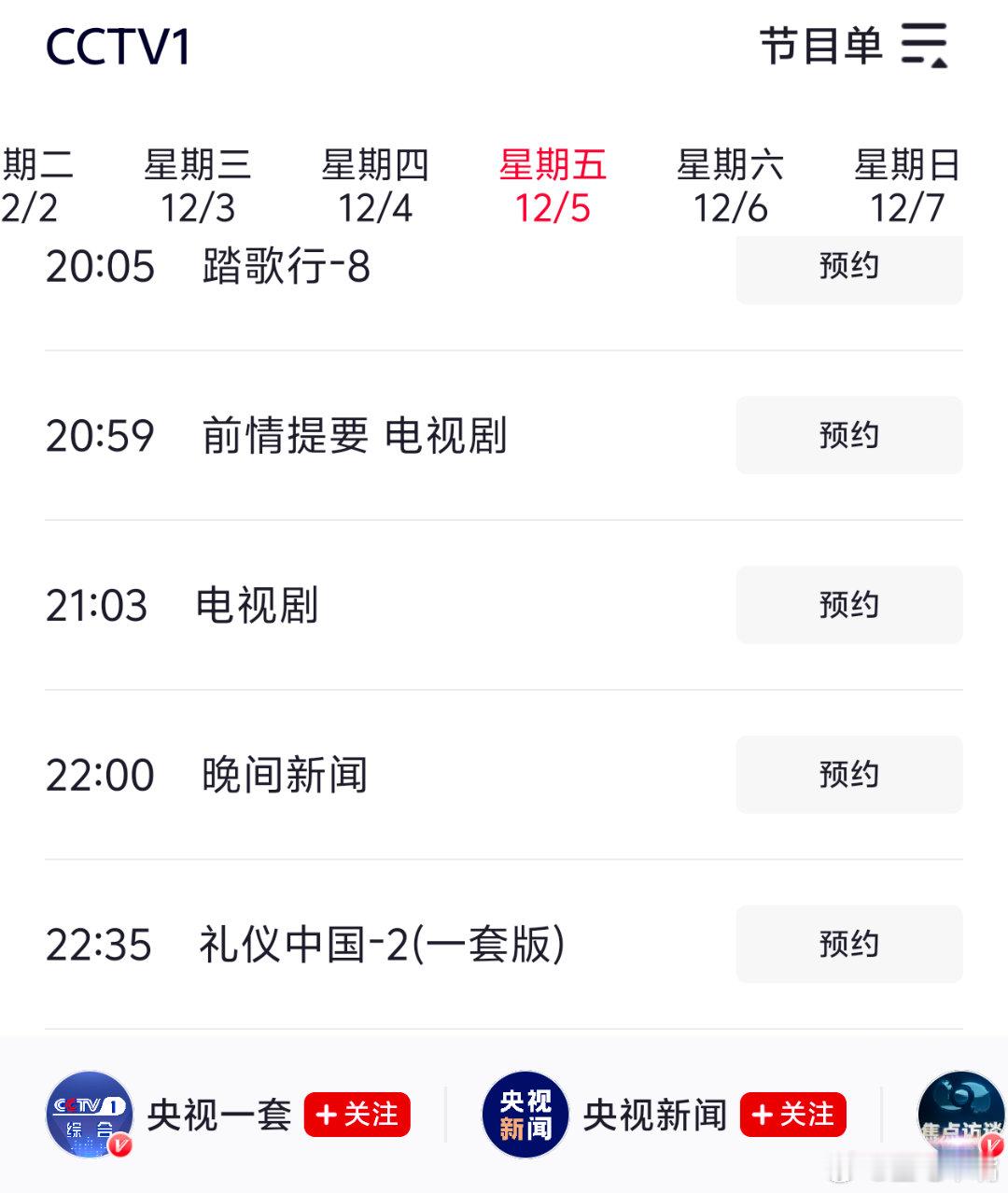Reserve the 22:00 晚间新闻 broadcast
Image resolution: width=1008 pixels, height=1193 pixels.
[x=848, y=775]
